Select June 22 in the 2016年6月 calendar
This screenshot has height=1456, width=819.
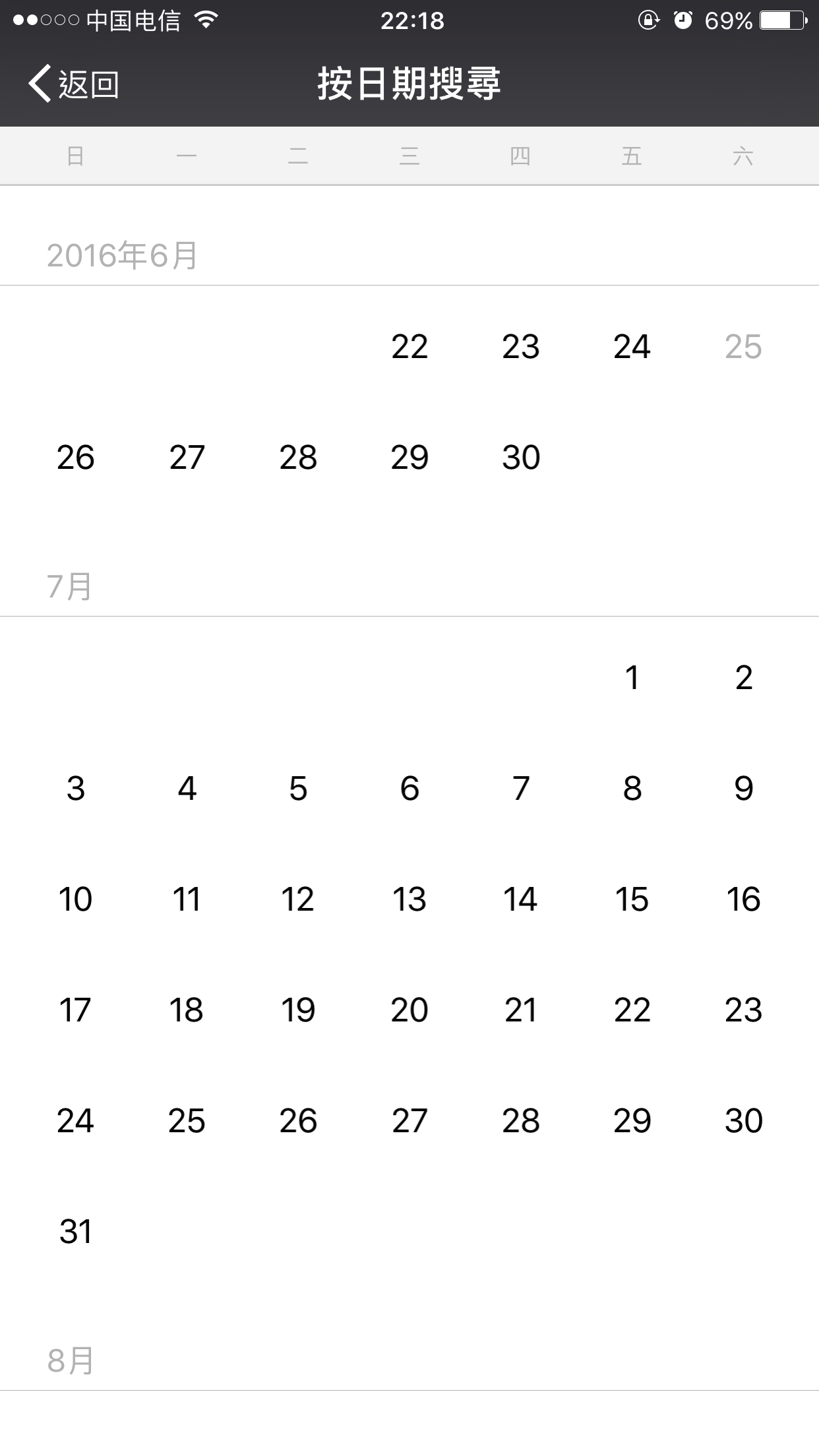[409, 347]
